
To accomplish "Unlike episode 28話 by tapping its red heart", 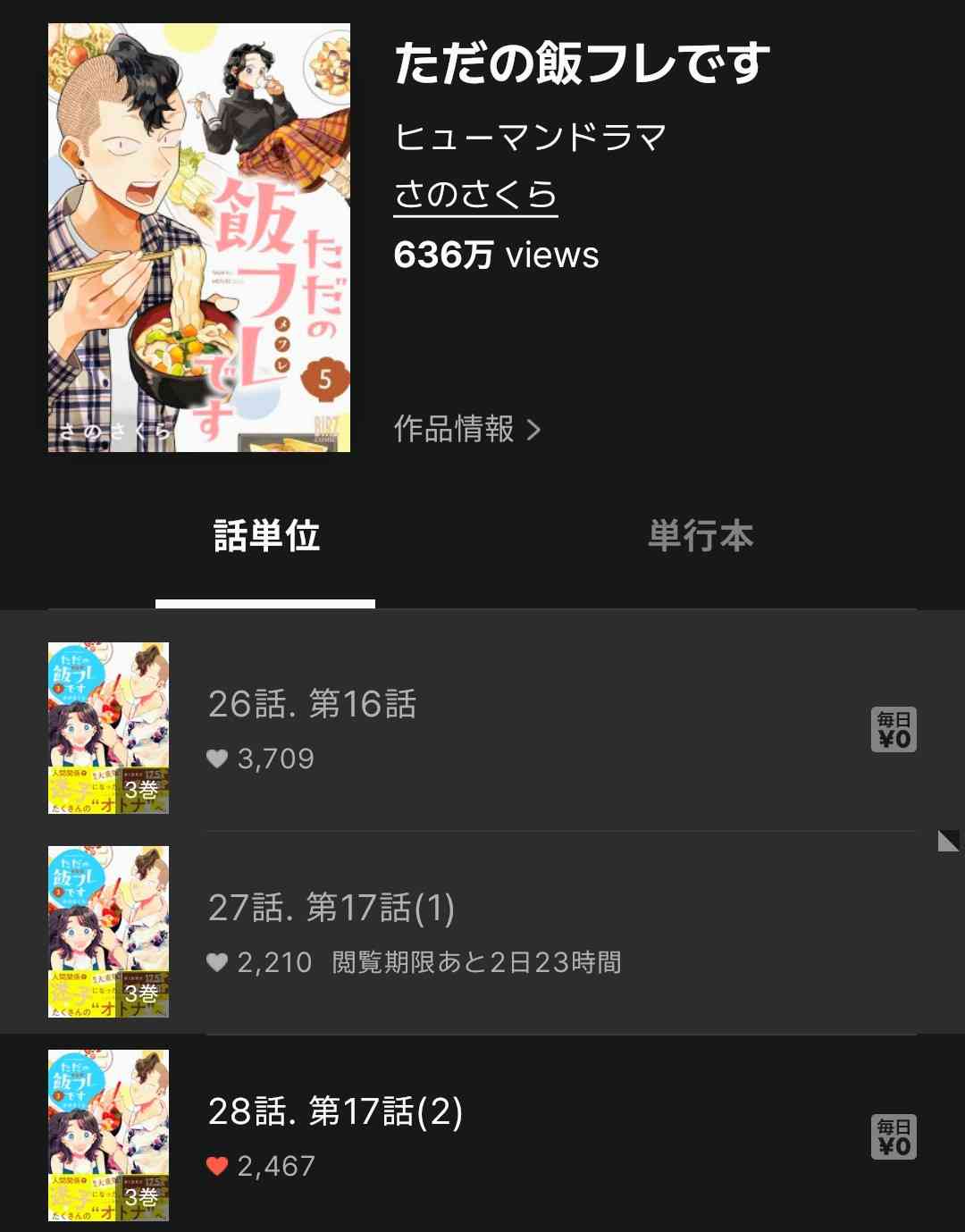I will [x=215, y=1164].
